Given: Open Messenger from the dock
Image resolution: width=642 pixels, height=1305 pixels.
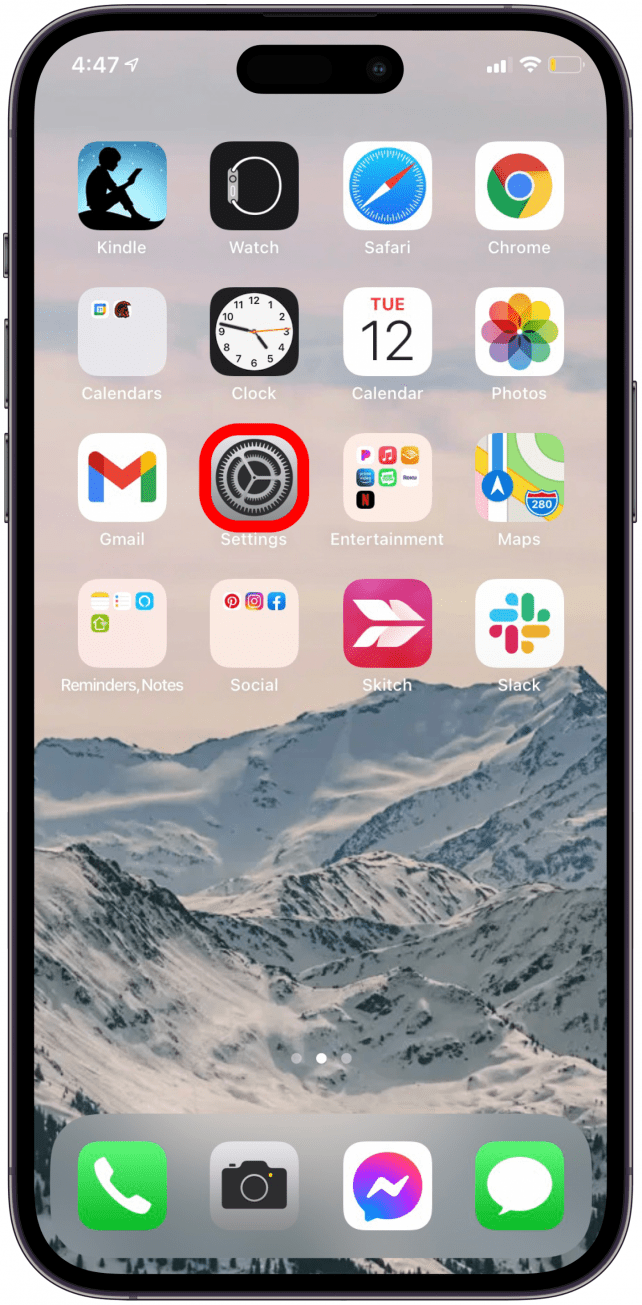Looking at the screenshot, I should click(387, 1186).
